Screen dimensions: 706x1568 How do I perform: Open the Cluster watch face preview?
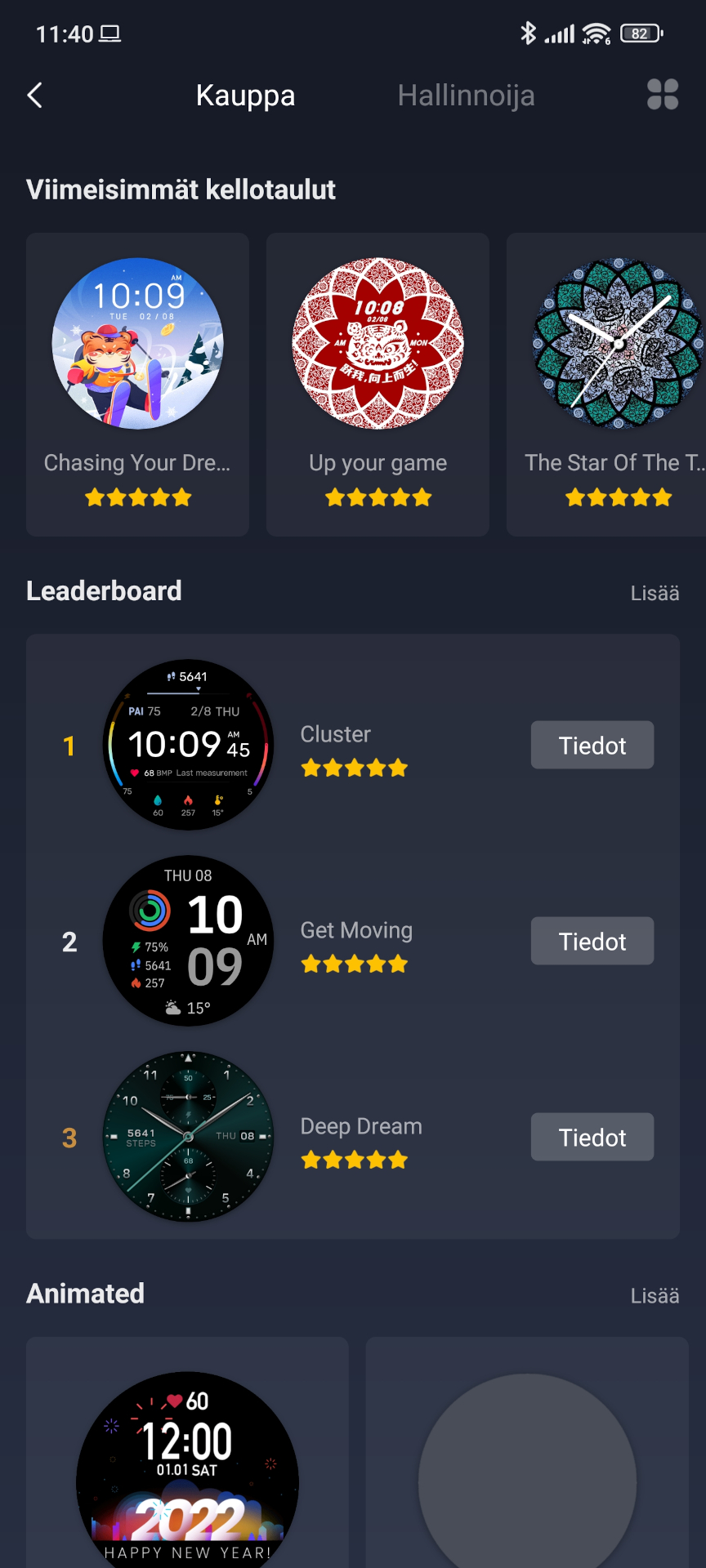point(188,745)
